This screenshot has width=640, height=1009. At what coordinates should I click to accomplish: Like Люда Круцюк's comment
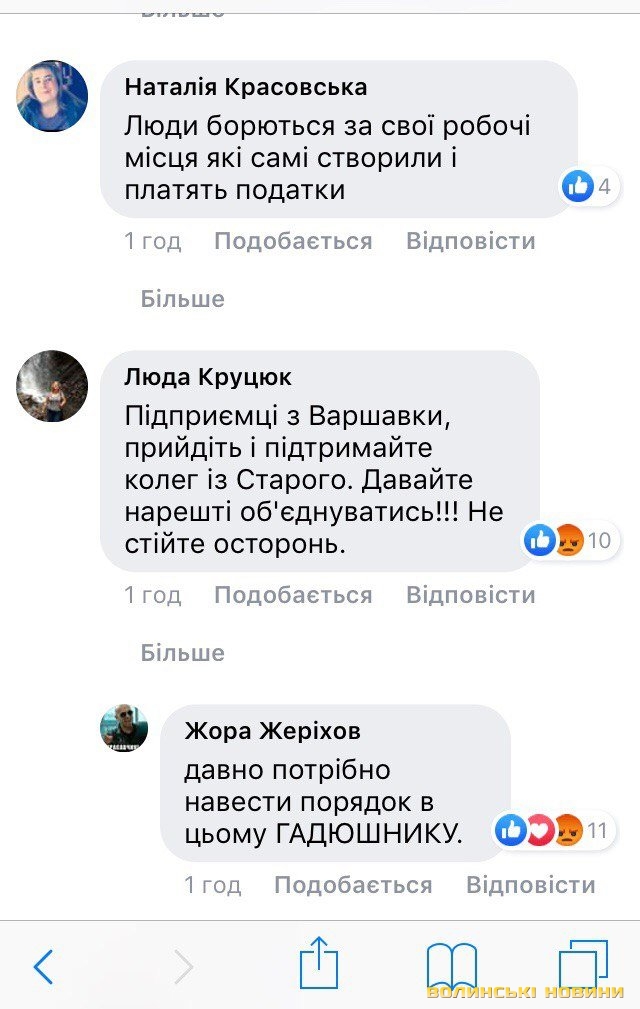point(292,595)
